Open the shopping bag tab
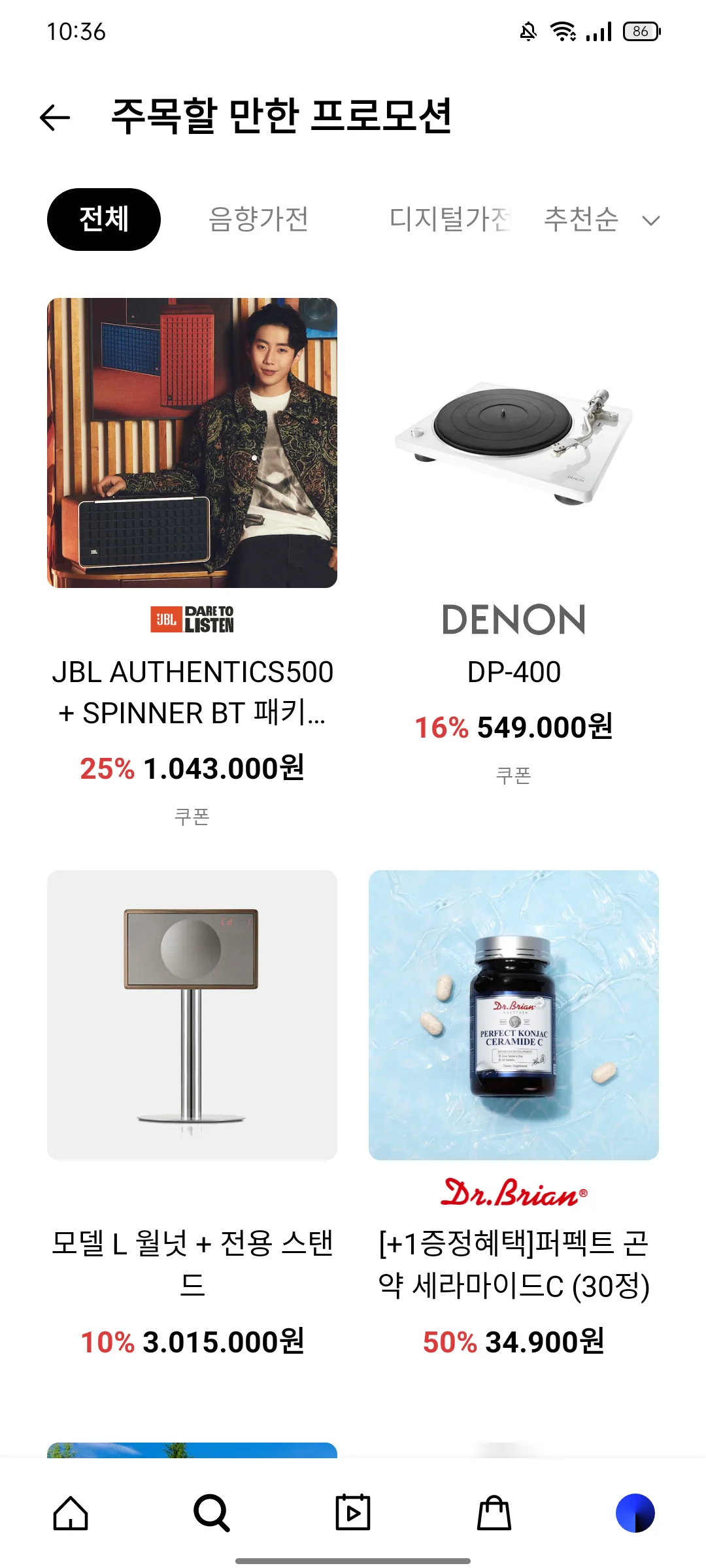Image resolution: width=706 pixels, height=1568 pixels. click(494, 1513)
